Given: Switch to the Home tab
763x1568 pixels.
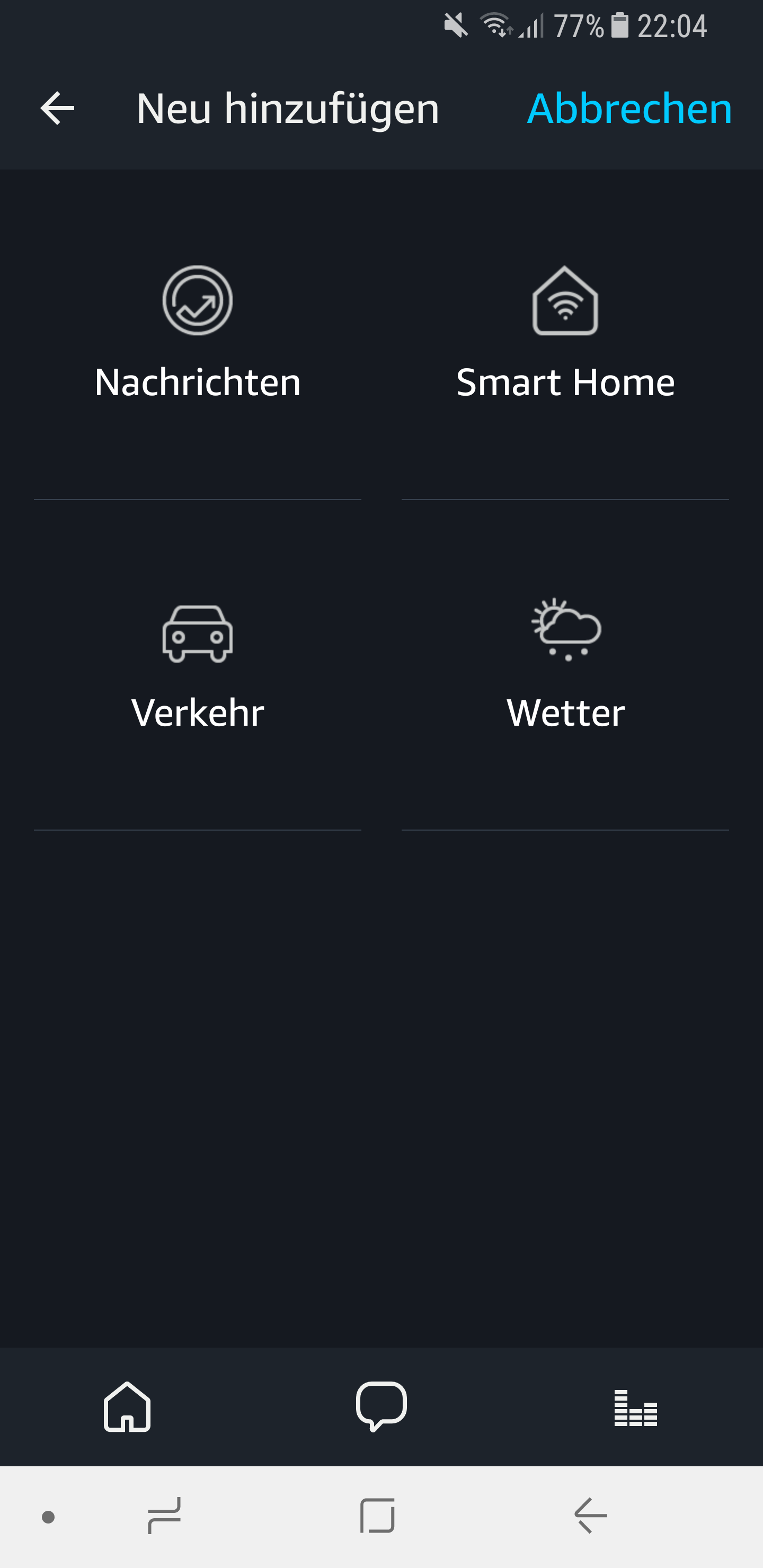Looking at the screenshot, I should [x=127, y=1406].
